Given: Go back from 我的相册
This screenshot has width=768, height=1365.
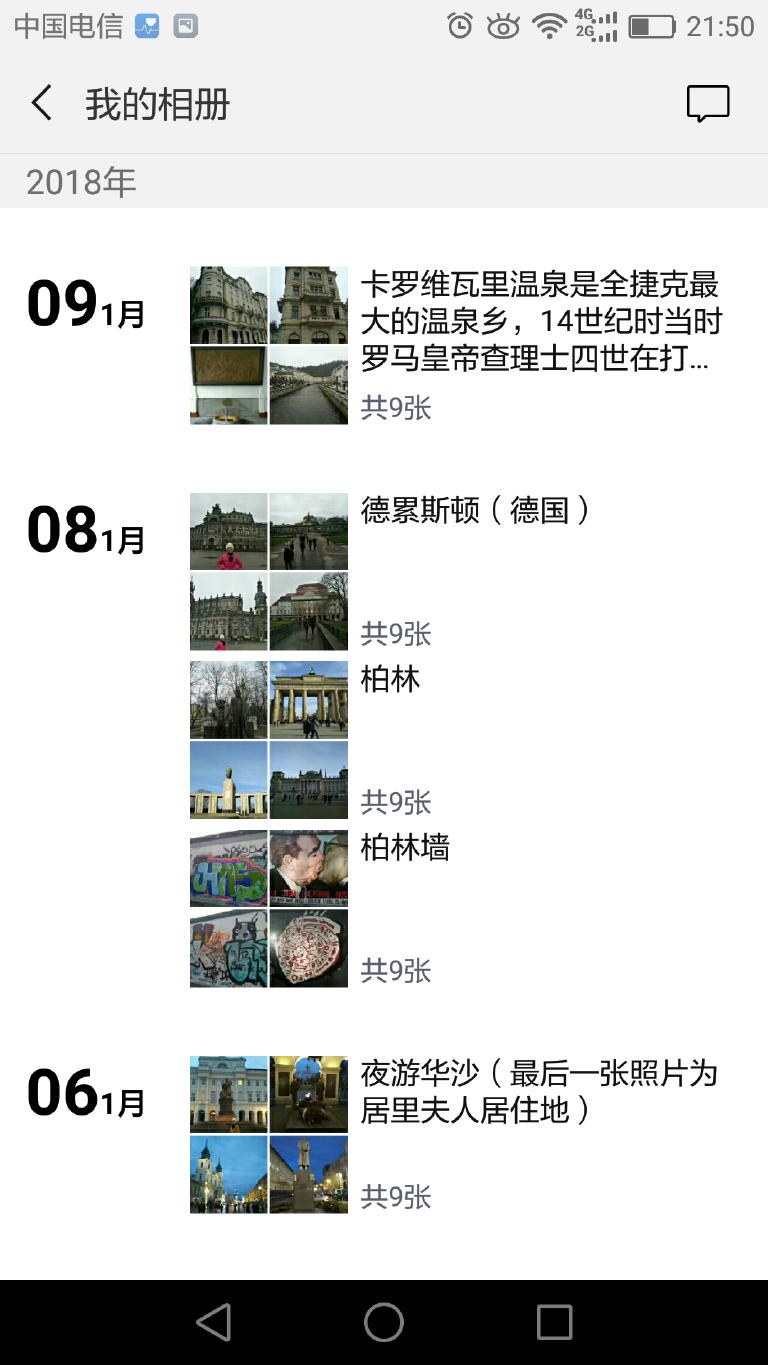Looking at the screenshot, I should tap(42, 104).
